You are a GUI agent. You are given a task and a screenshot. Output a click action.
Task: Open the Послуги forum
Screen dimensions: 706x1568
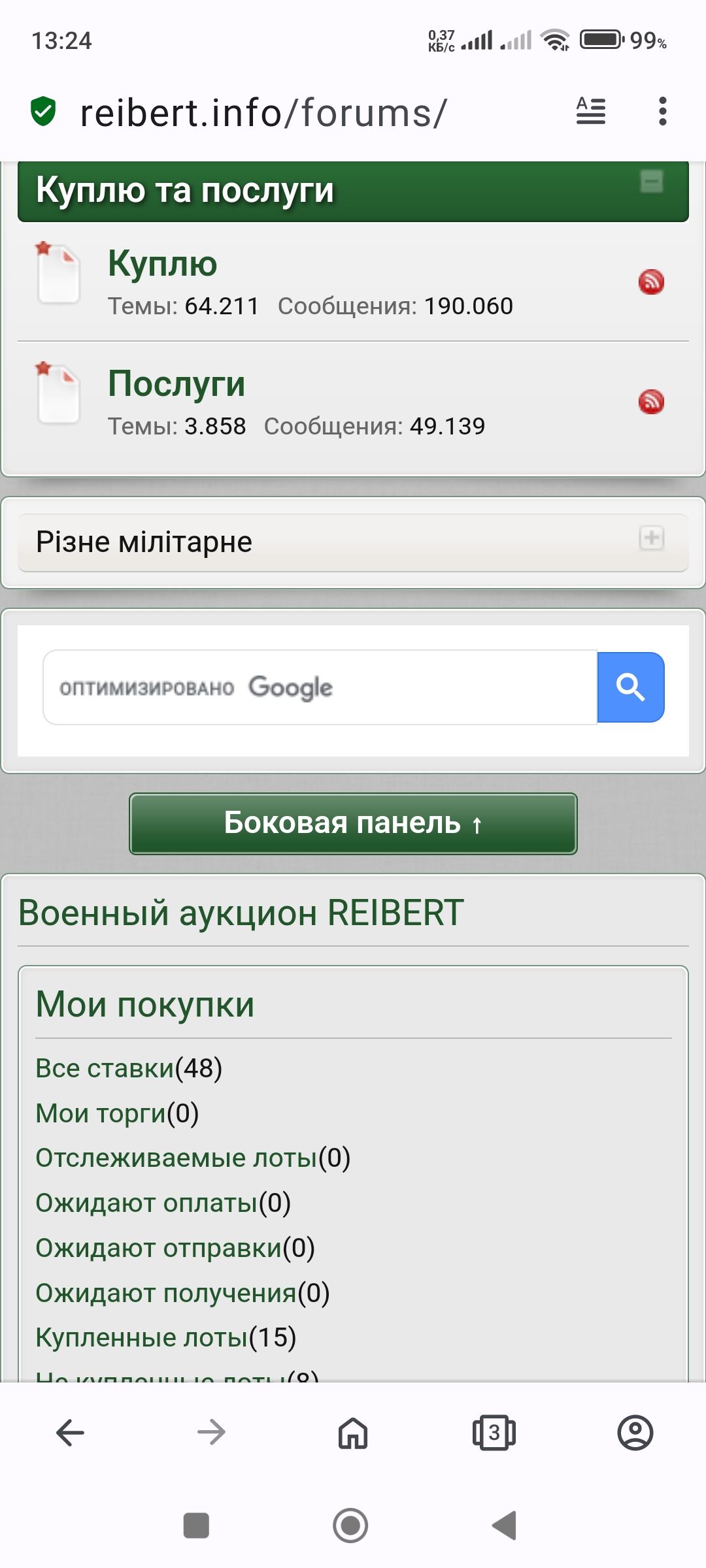point(176,384)
